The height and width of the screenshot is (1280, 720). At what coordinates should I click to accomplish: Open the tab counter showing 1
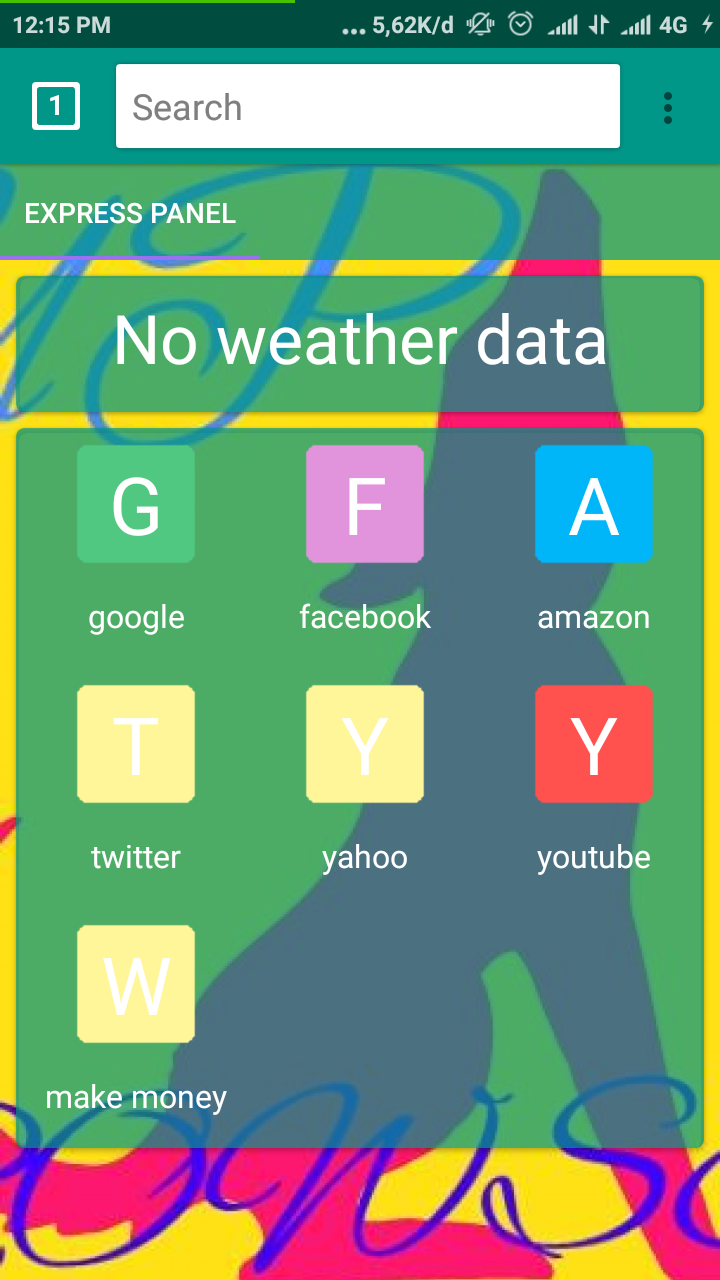click(55, 106)
